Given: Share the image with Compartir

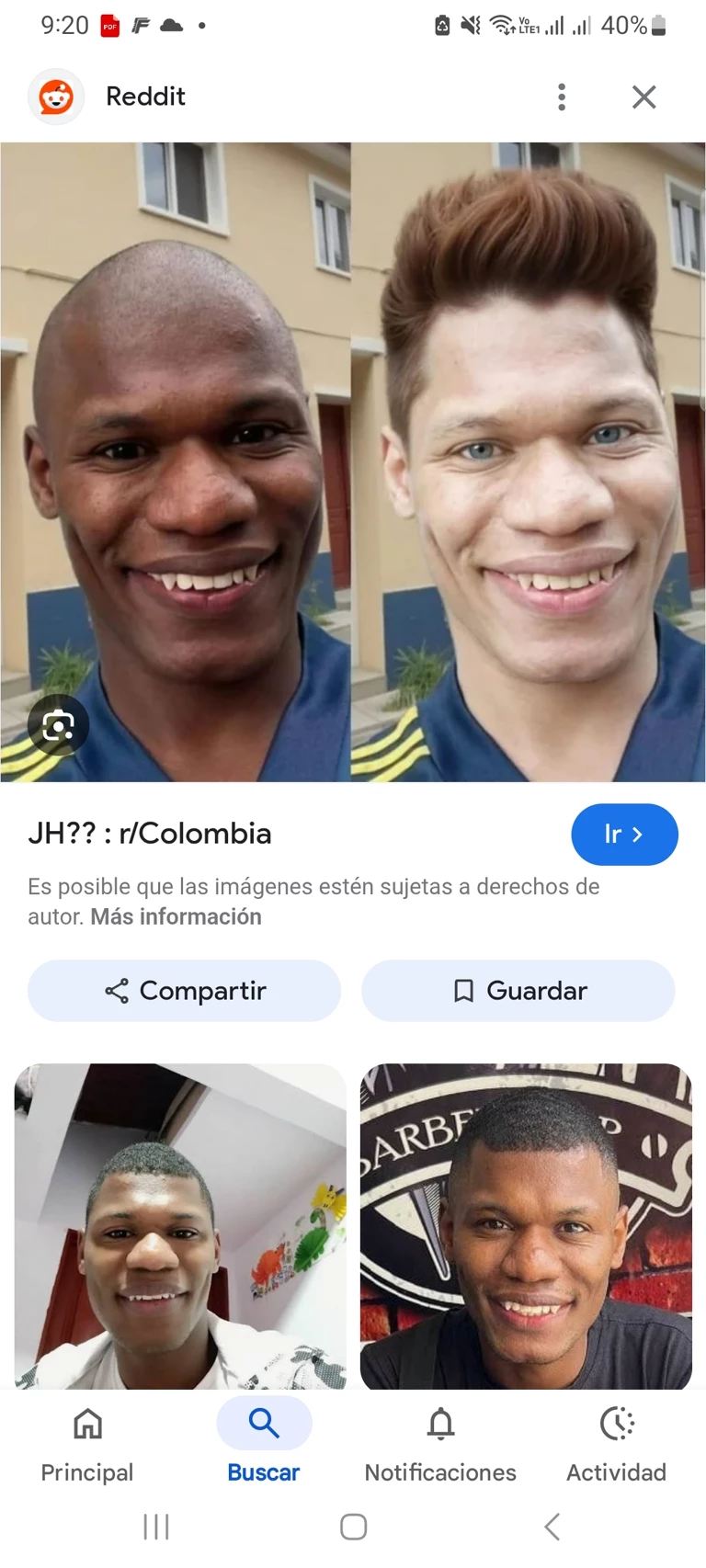Looking at the screenshot, I should [184, 991].
